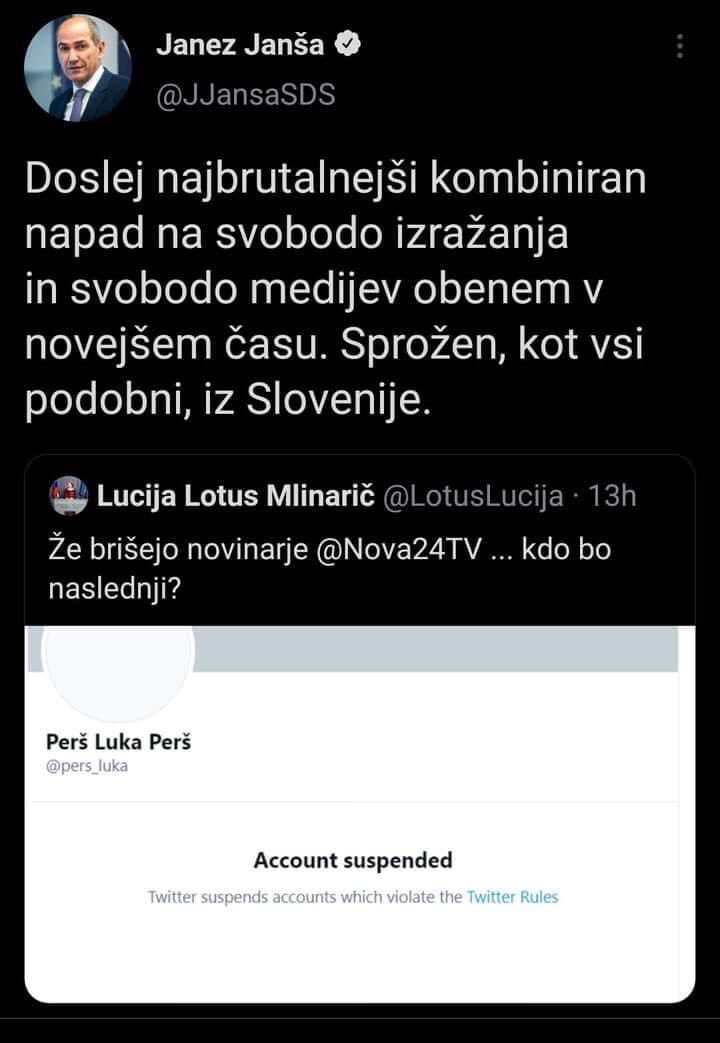
Task: Open the quoted tweet by Lucija Lotus Mlinarič
Action: coord(330,548)
